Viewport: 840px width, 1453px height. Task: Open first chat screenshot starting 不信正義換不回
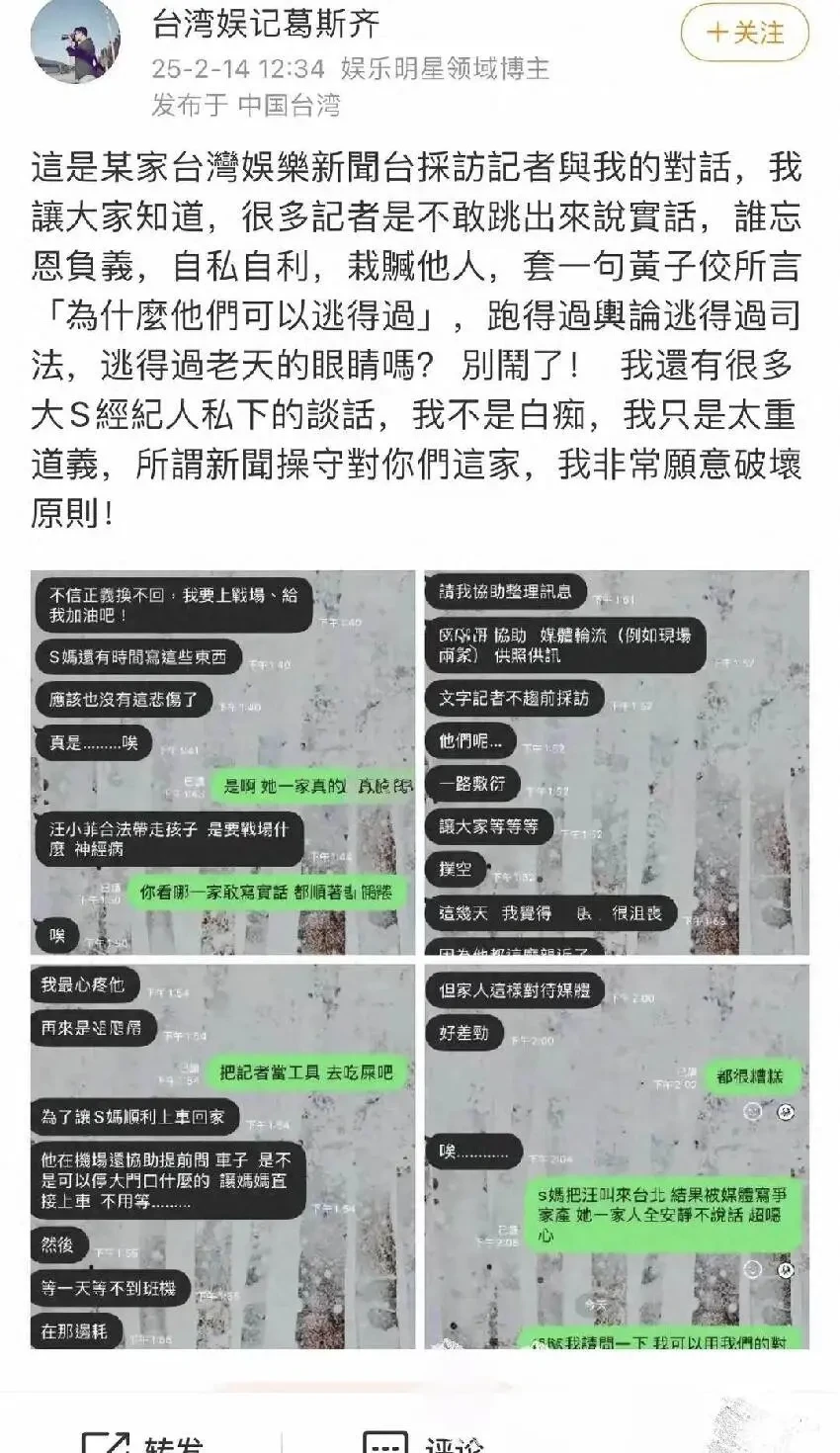tap(223, 762)
